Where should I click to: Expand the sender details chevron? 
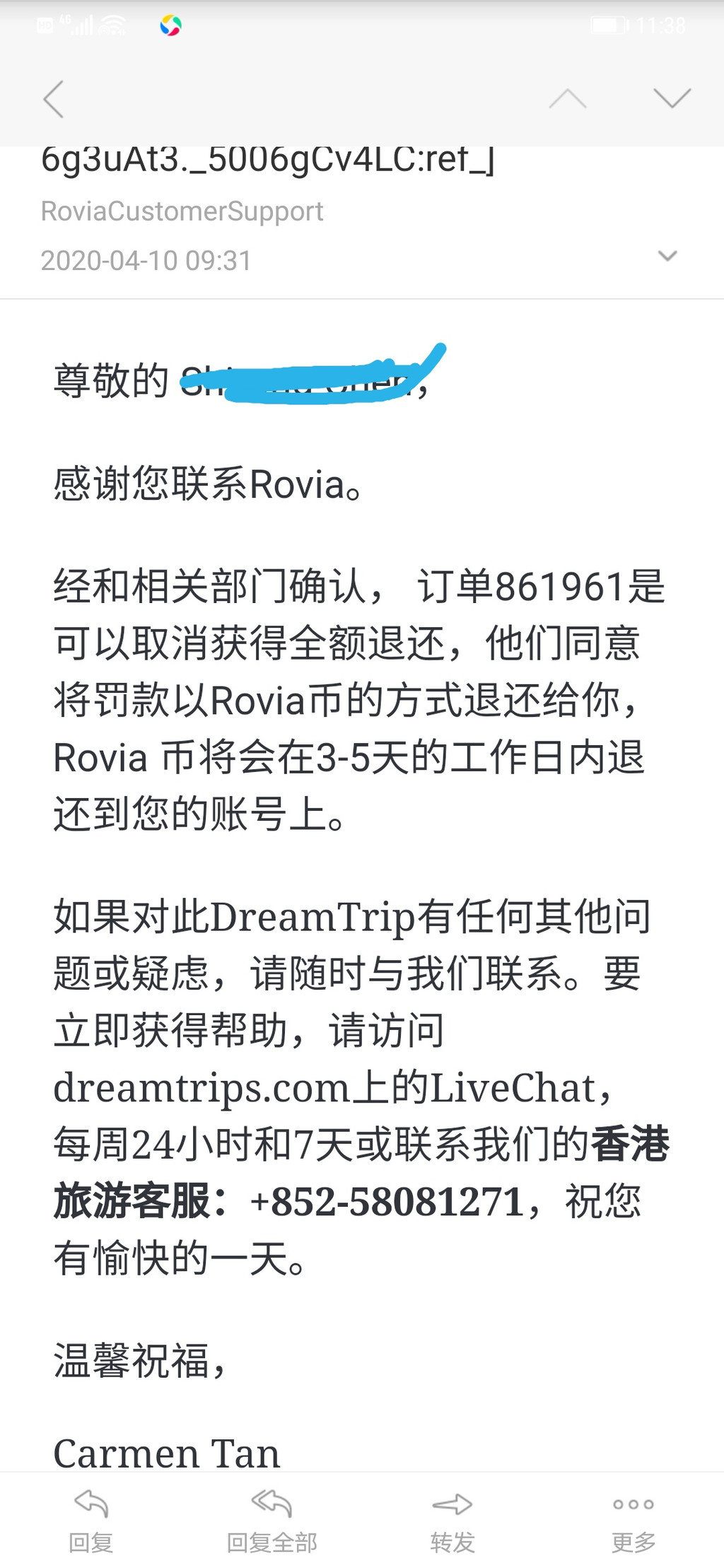(667, 256)
